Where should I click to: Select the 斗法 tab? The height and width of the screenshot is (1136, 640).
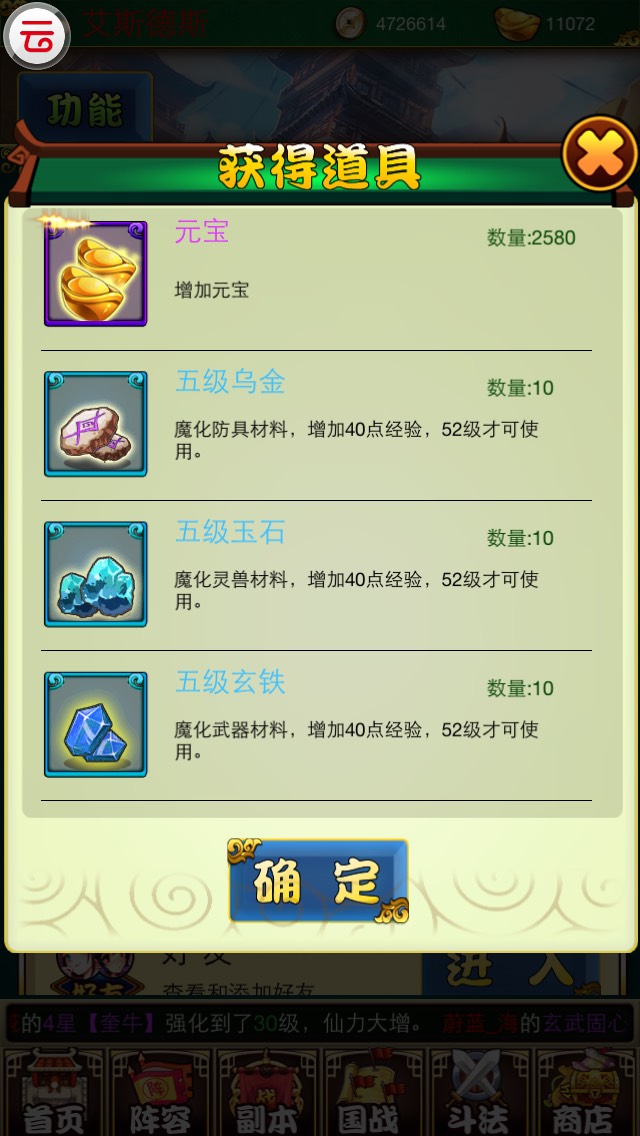(x=479, y=1093)
